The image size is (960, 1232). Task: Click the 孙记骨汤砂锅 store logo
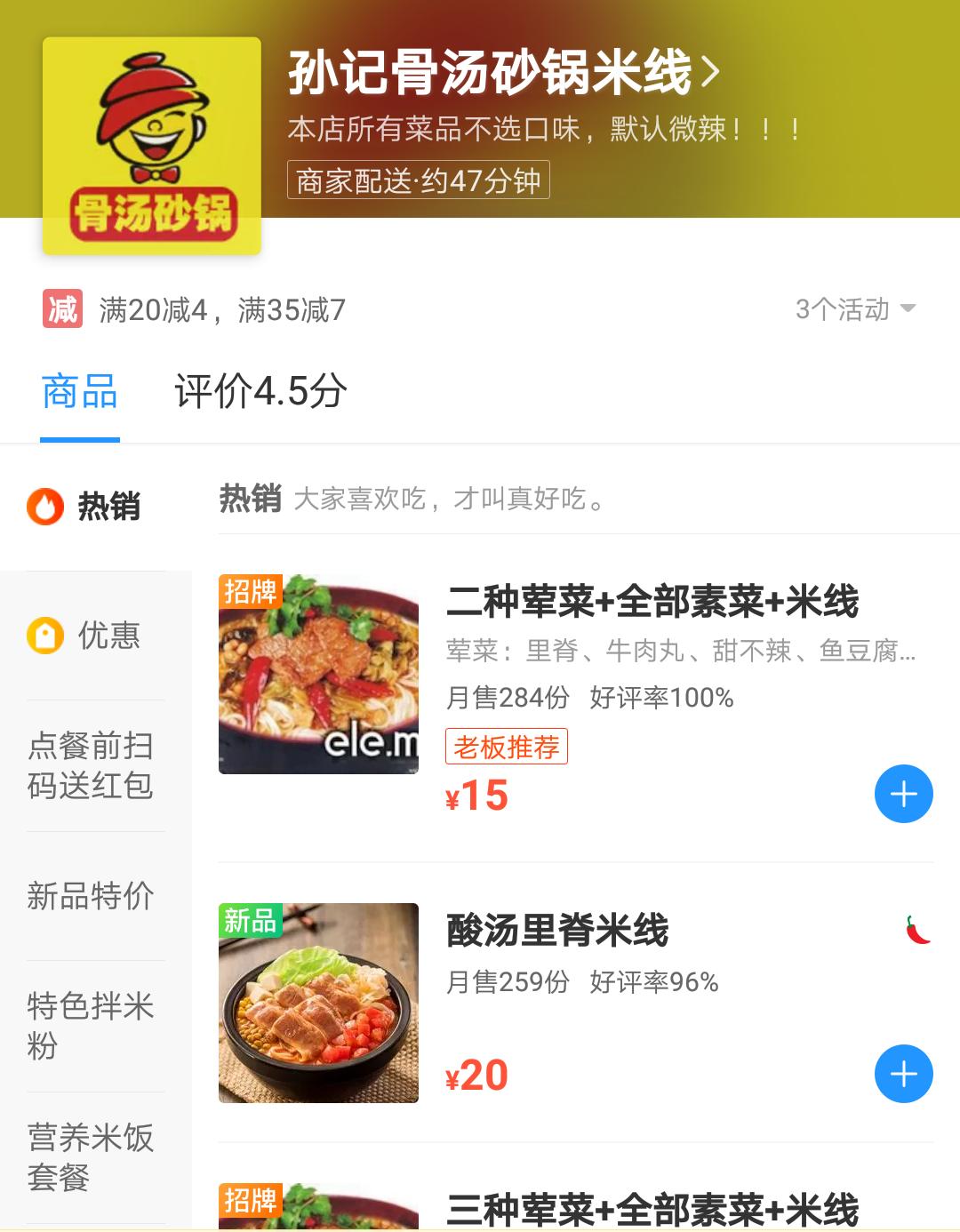click(x=151, y=142)
